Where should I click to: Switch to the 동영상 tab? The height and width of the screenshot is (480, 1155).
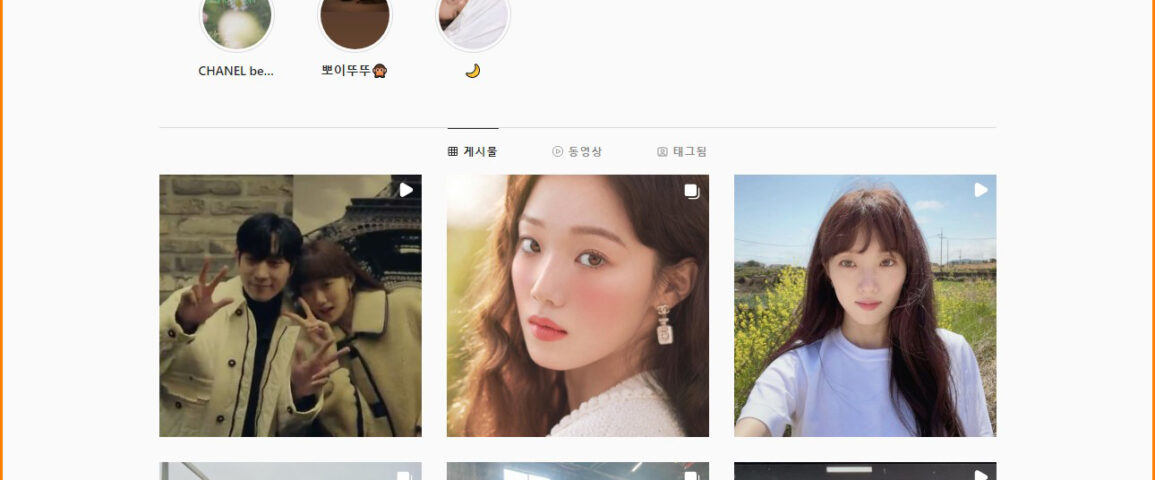[577, 152]
